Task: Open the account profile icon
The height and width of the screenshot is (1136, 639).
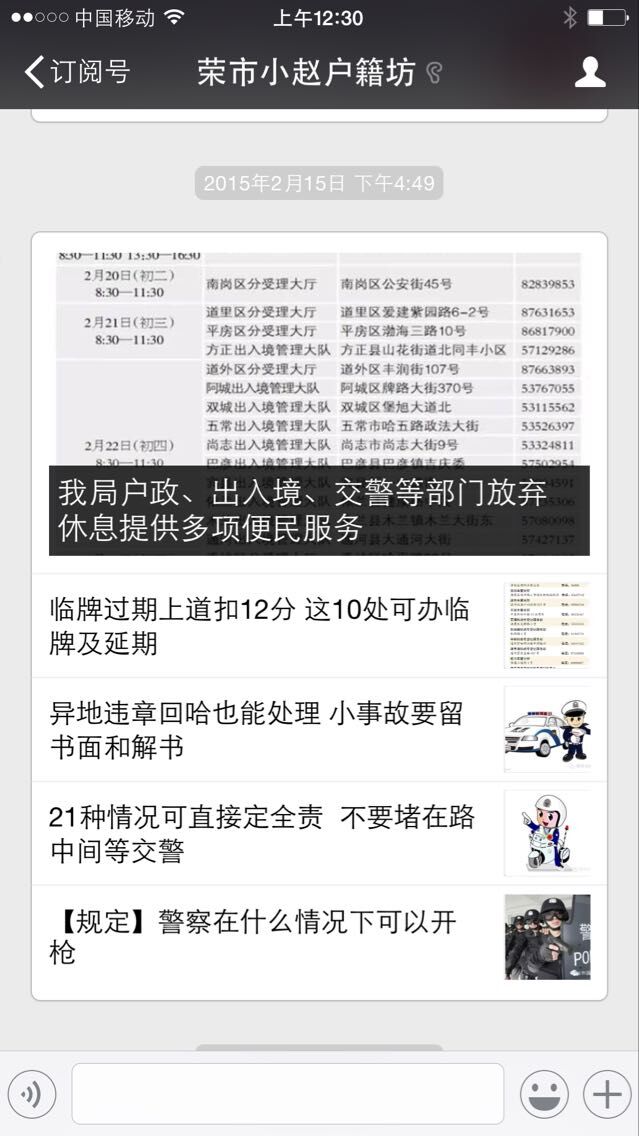Action: click(590, 72)
